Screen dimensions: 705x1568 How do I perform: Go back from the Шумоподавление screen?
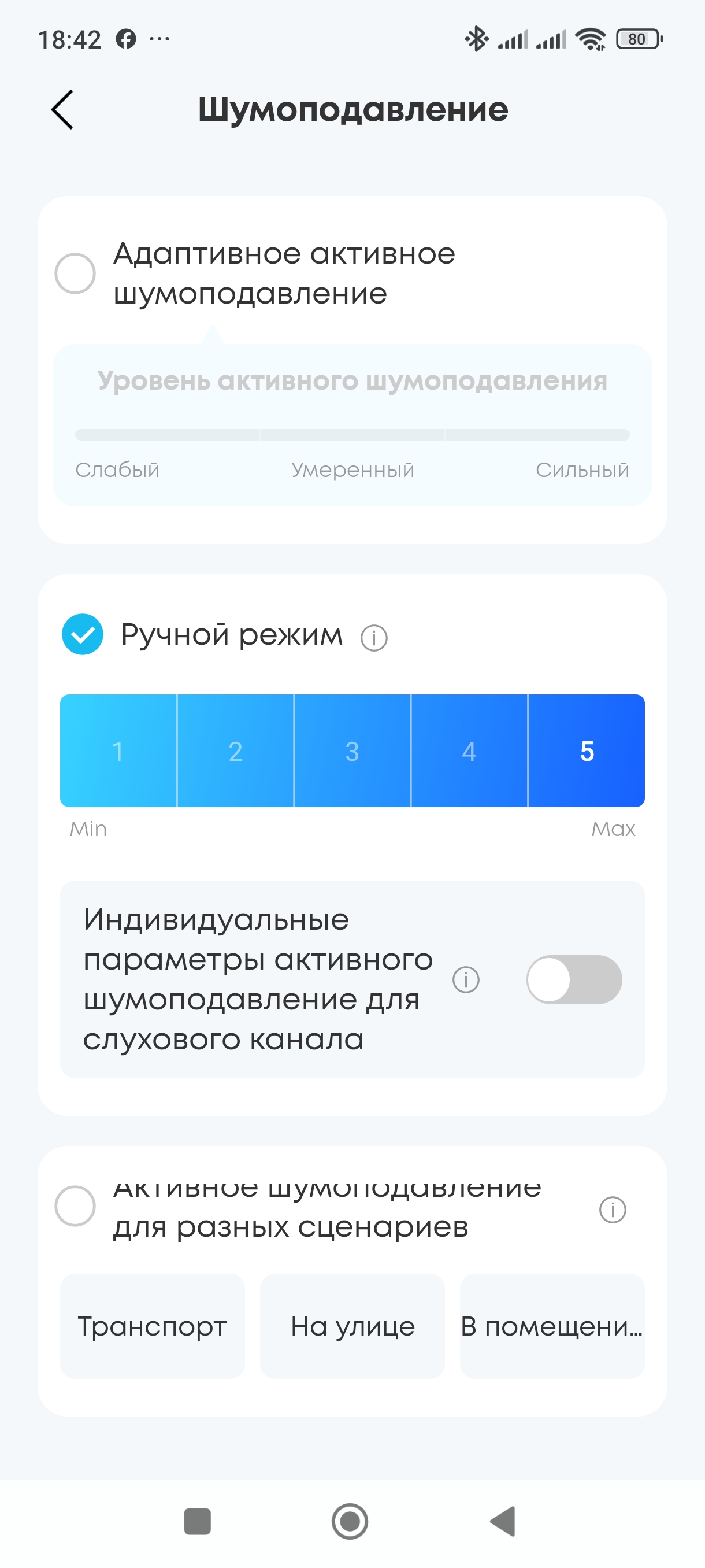(x=62, y=110)
